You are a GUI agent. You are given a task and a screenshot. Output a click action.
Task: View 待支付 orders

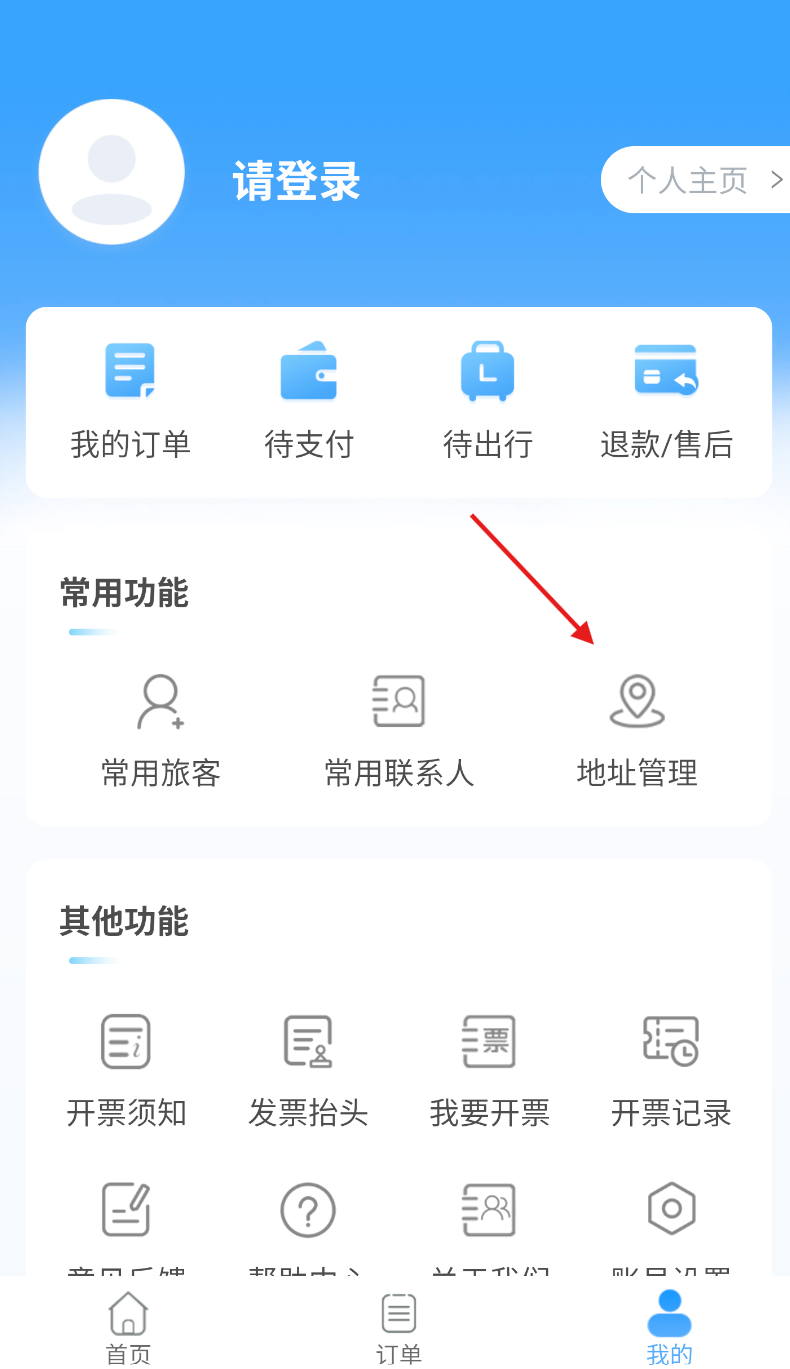tap(309, 400)
